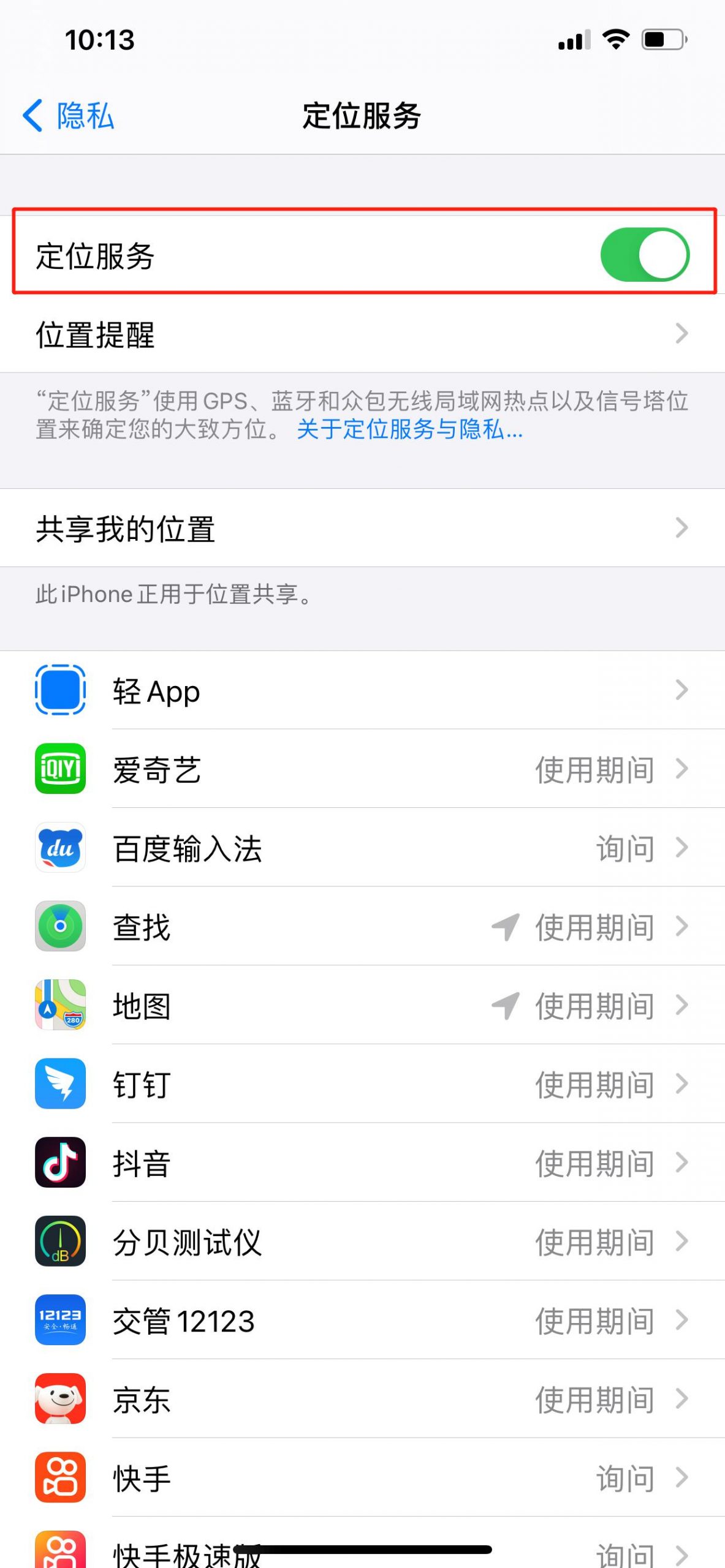
Task: Open 京东 location permission
Action: tap(362, 1399)
